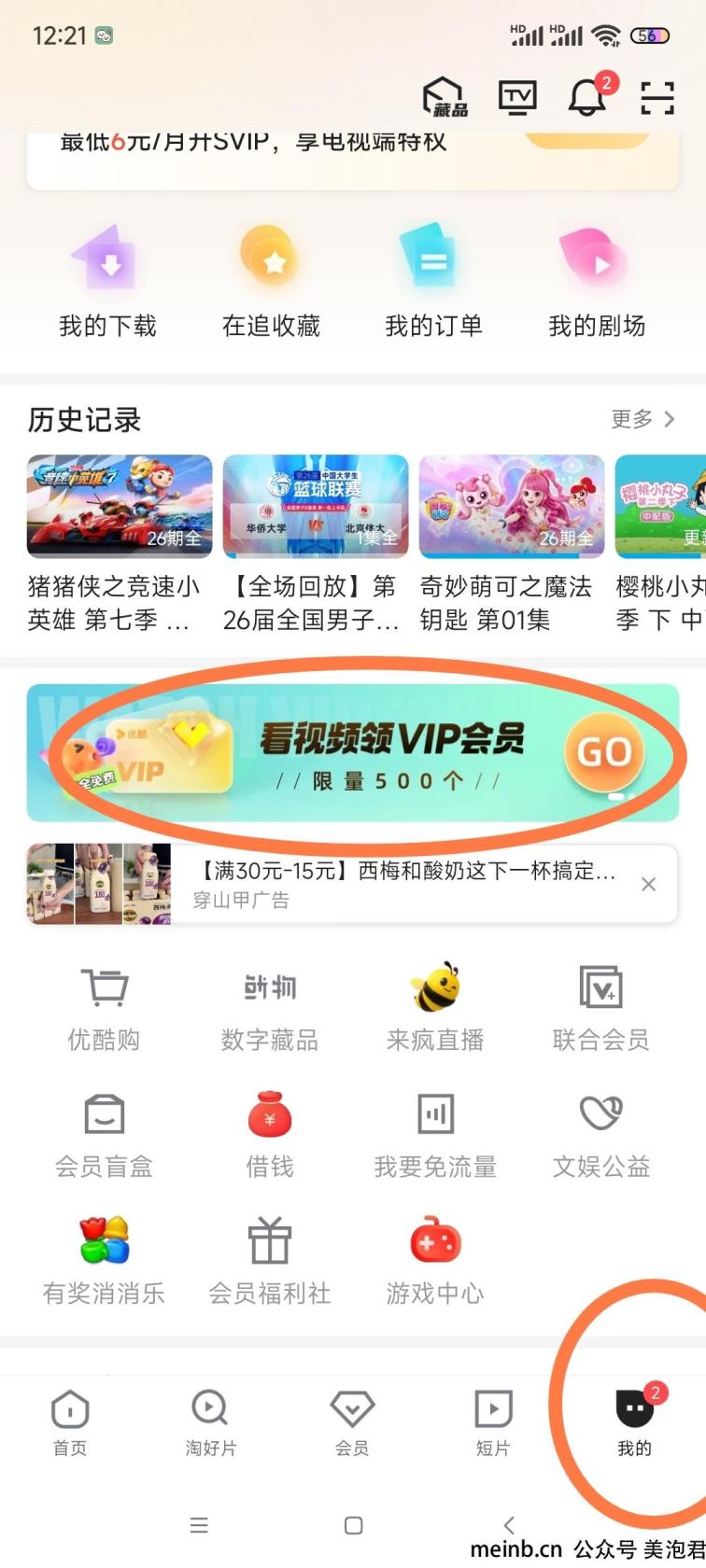This screenshot has height=1568, width=706.
Task: Open the notifications bell
Action: click(x=587, y=97)
